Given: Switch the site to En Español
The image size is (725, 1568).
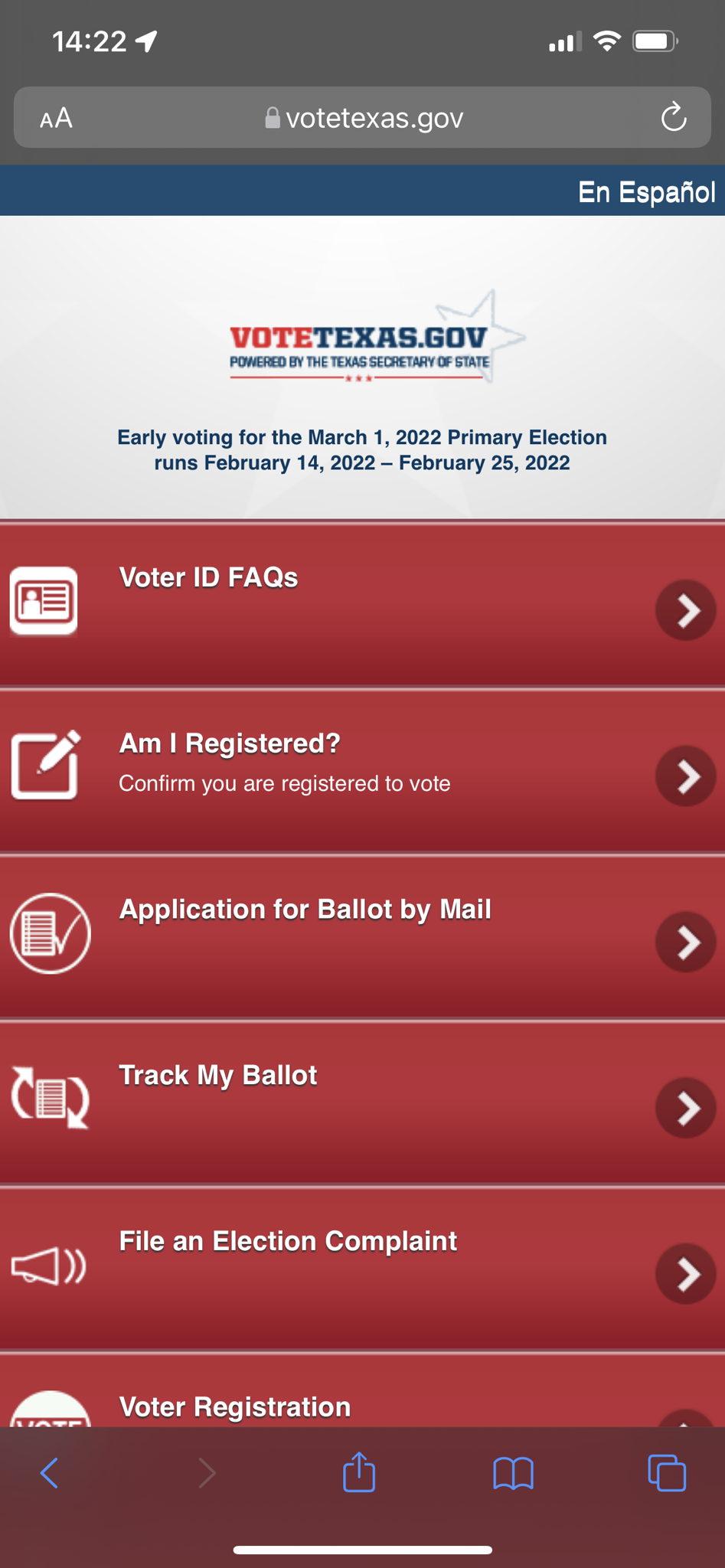Looking at the screenshot, I should 645,192.
